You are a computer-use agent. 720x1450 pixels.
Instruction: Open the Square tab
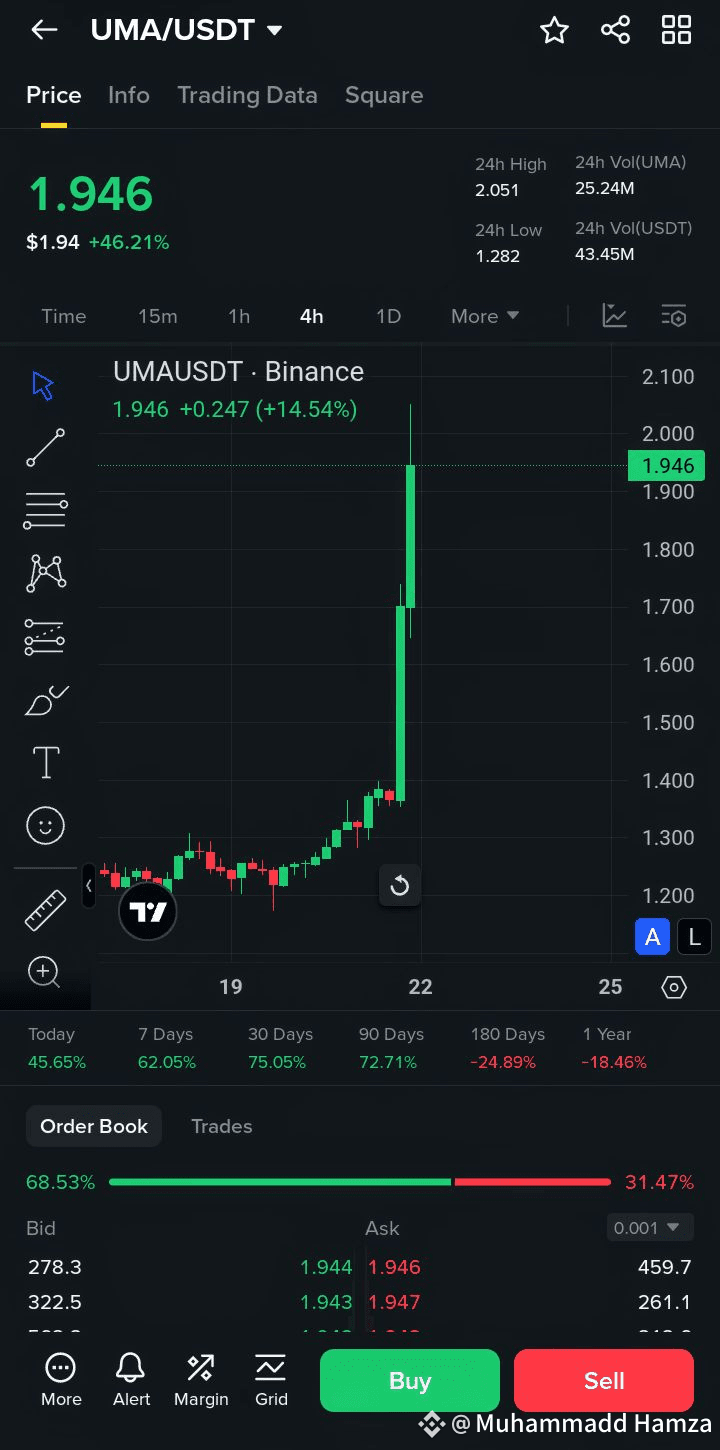click(x=384, y=95)
